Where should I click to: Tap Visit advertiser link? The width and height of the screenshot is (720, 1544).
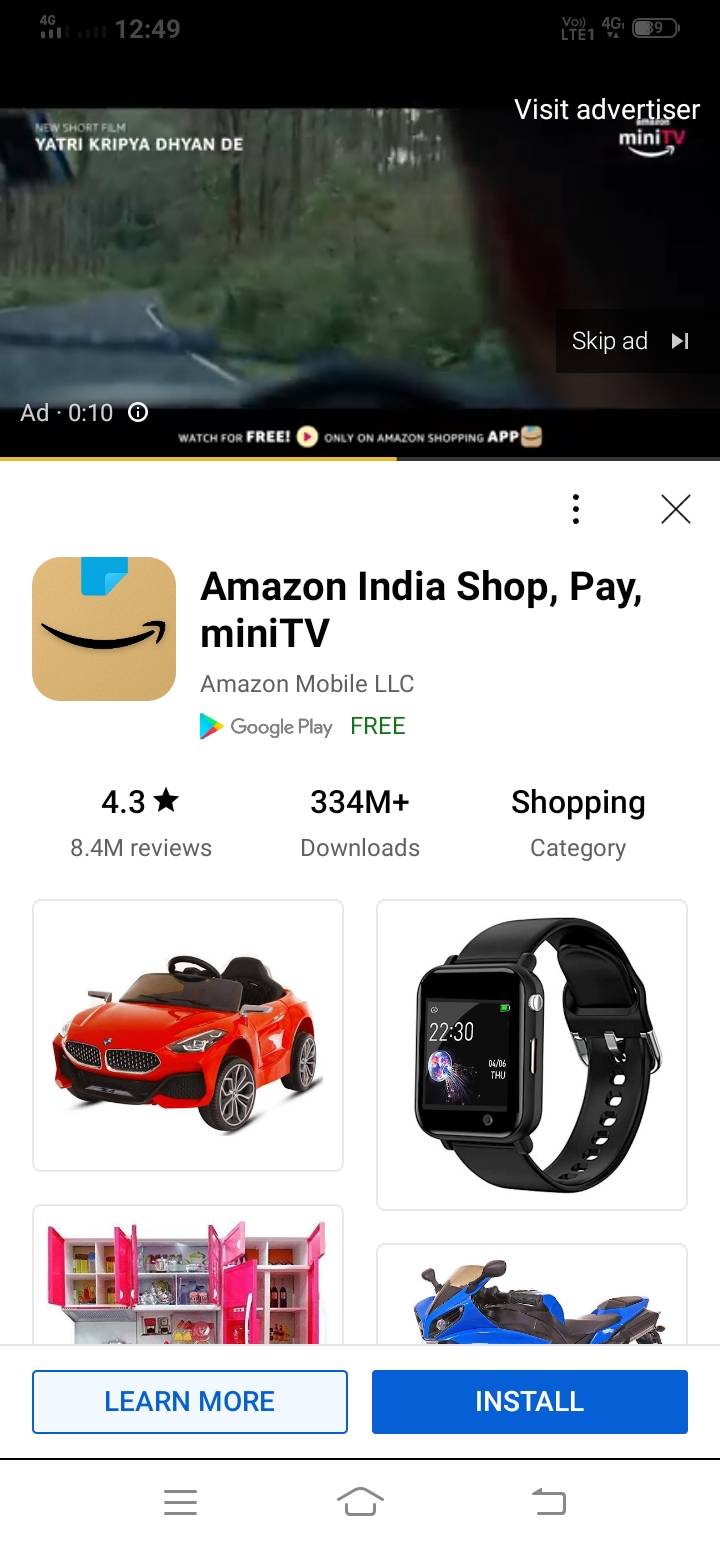[x=606, y=109]
